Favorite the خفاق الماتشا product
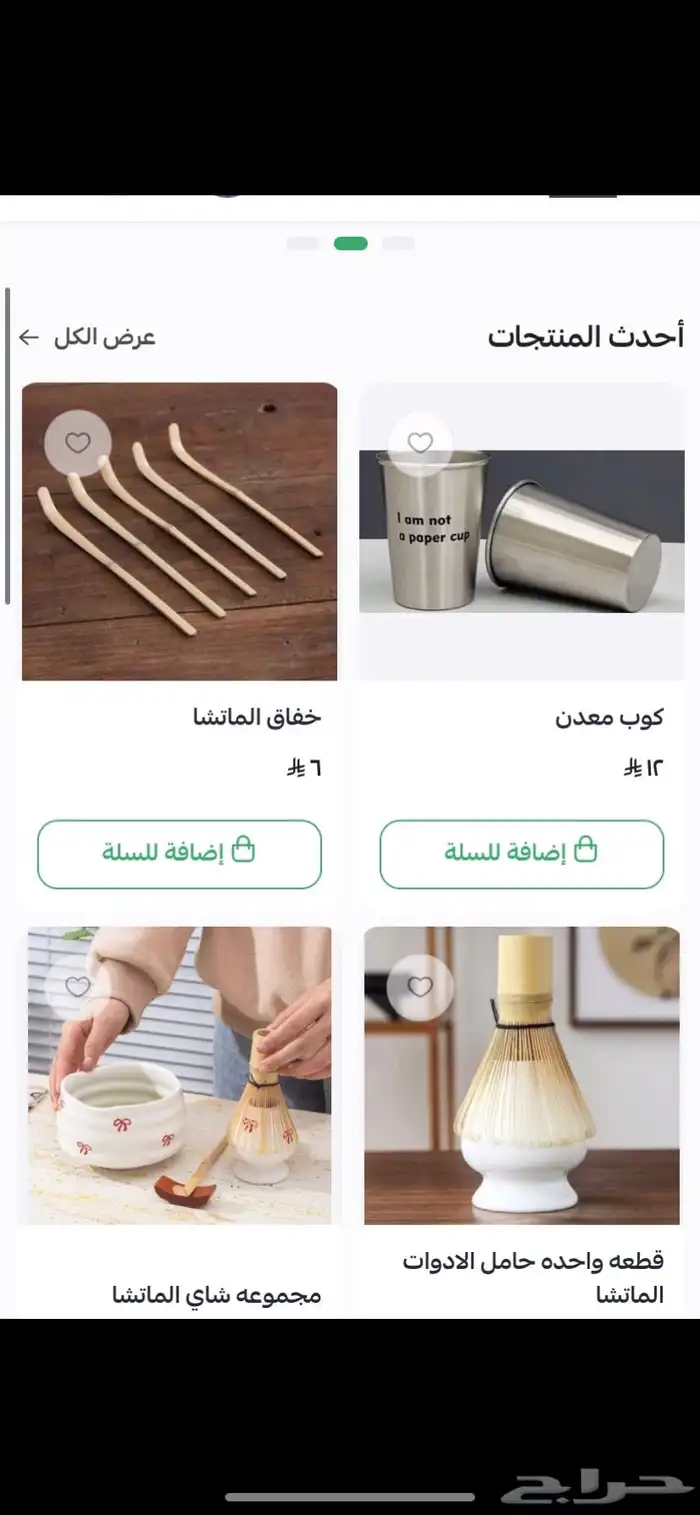The image size is (700, 1515). click(x=77, y=442)
